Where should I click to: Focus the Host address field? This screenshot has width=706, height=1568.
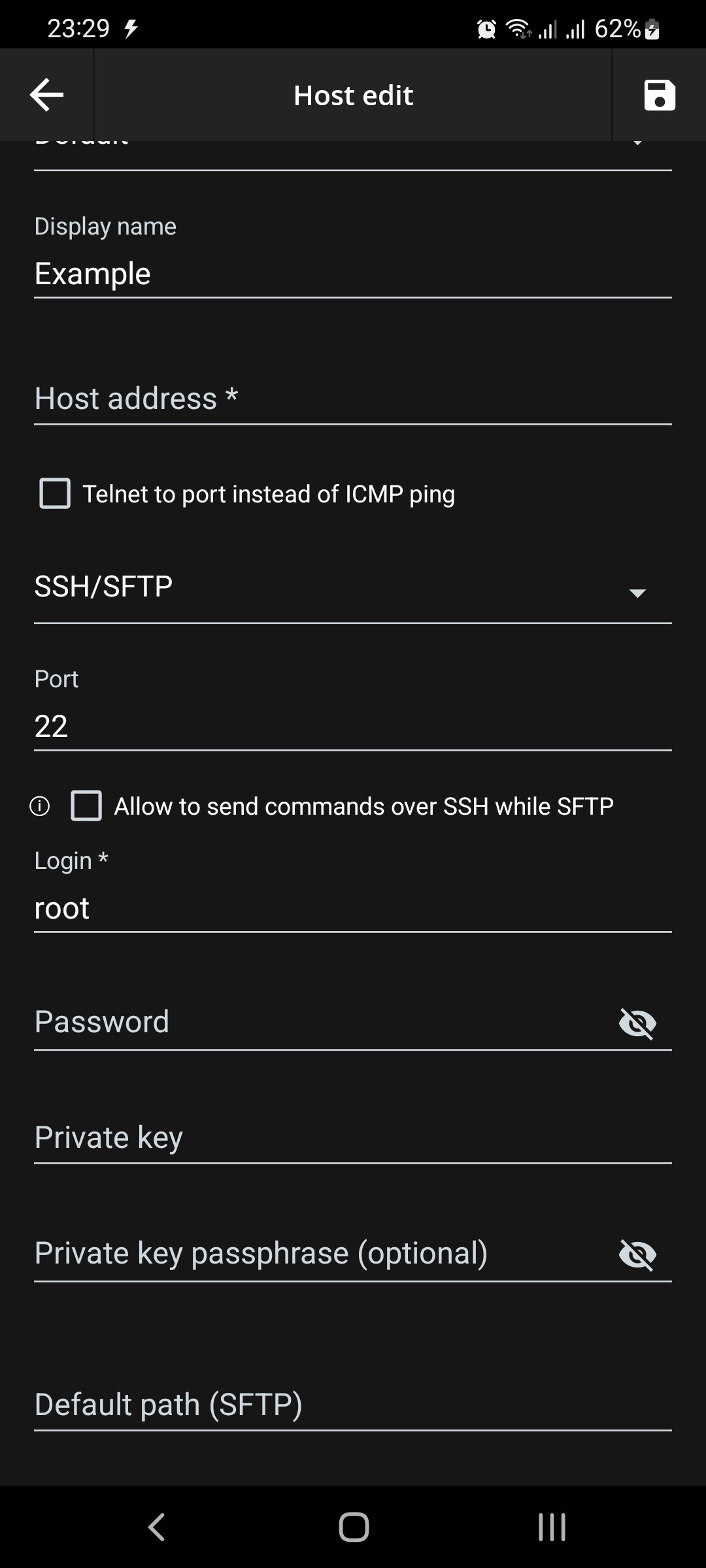pos(353,399)
